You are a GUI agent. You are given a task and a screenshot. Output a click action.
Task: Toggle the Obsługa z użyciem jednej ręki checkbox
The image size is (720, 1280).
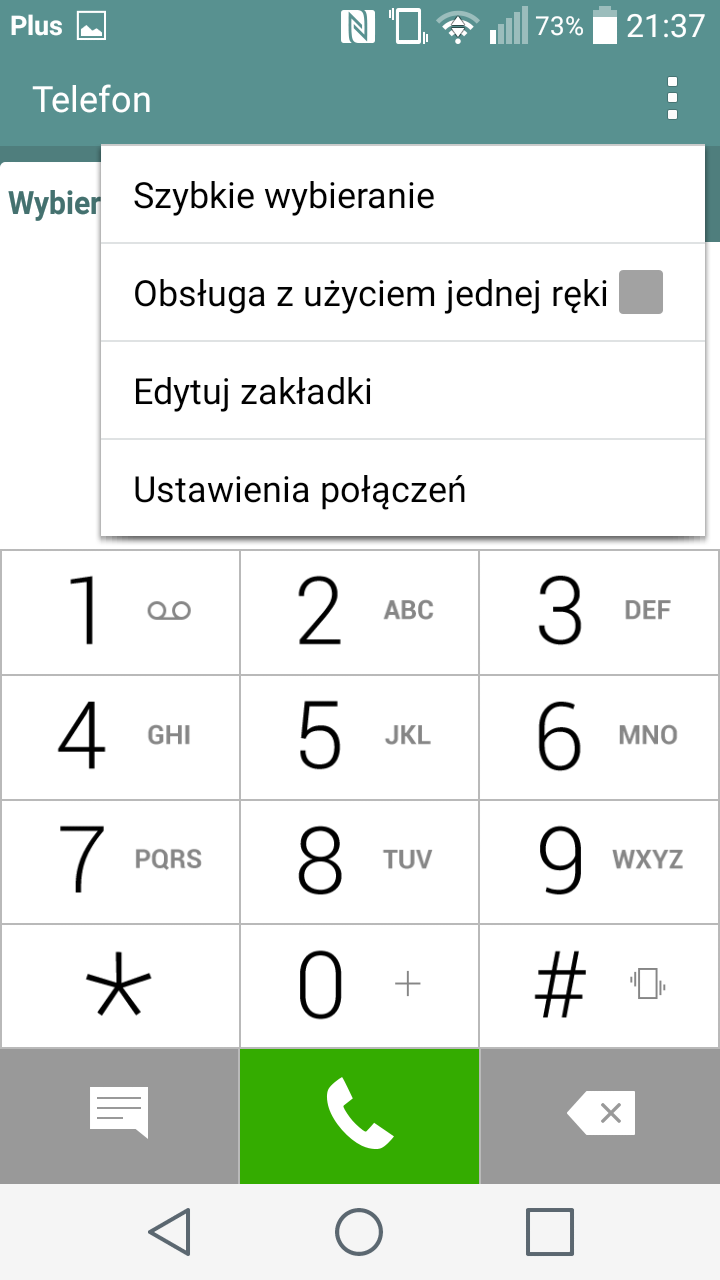[x=641, y=293]
